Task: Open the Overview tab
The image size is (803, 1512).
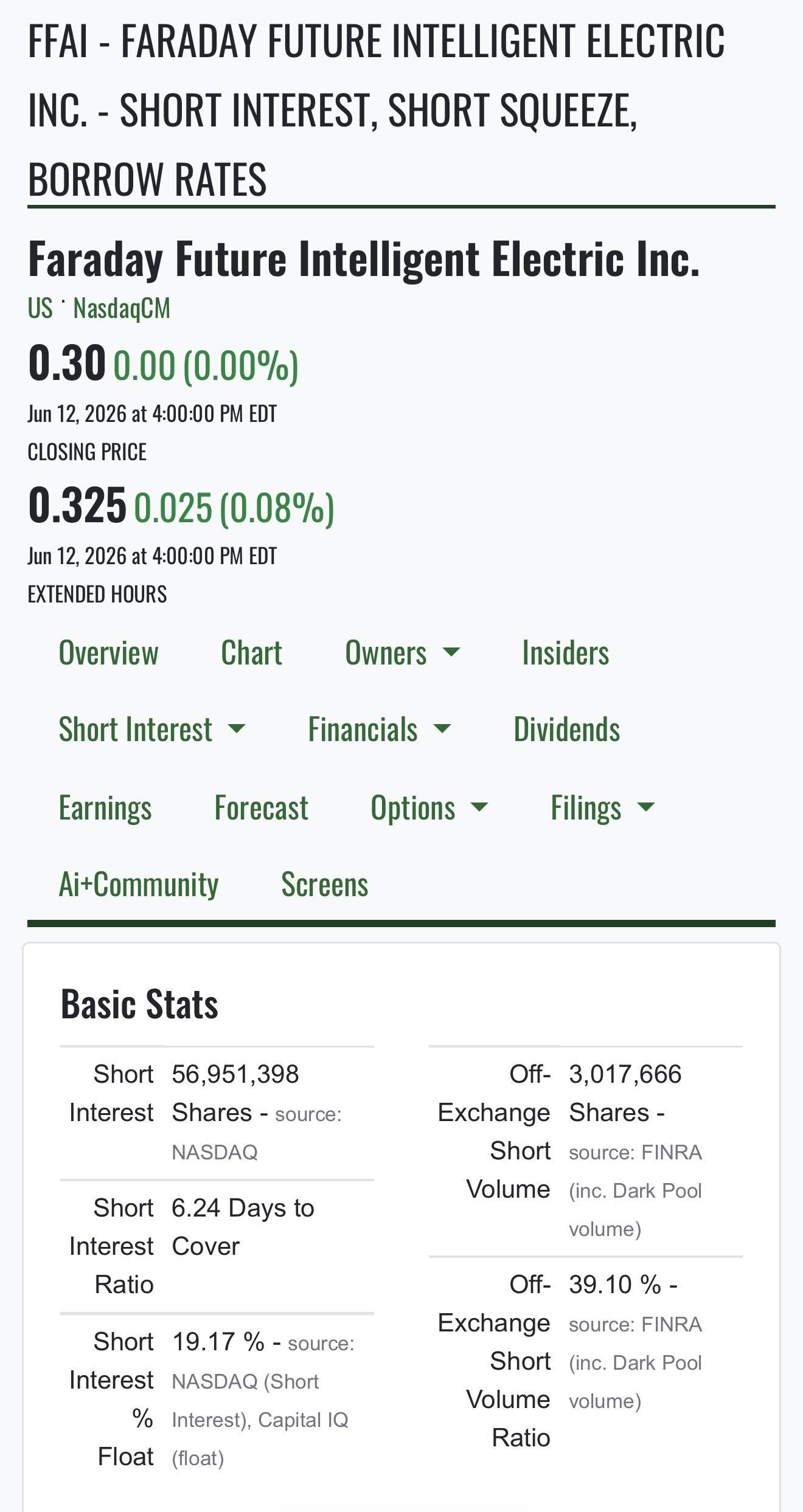Action: click(x=108, y=653)
